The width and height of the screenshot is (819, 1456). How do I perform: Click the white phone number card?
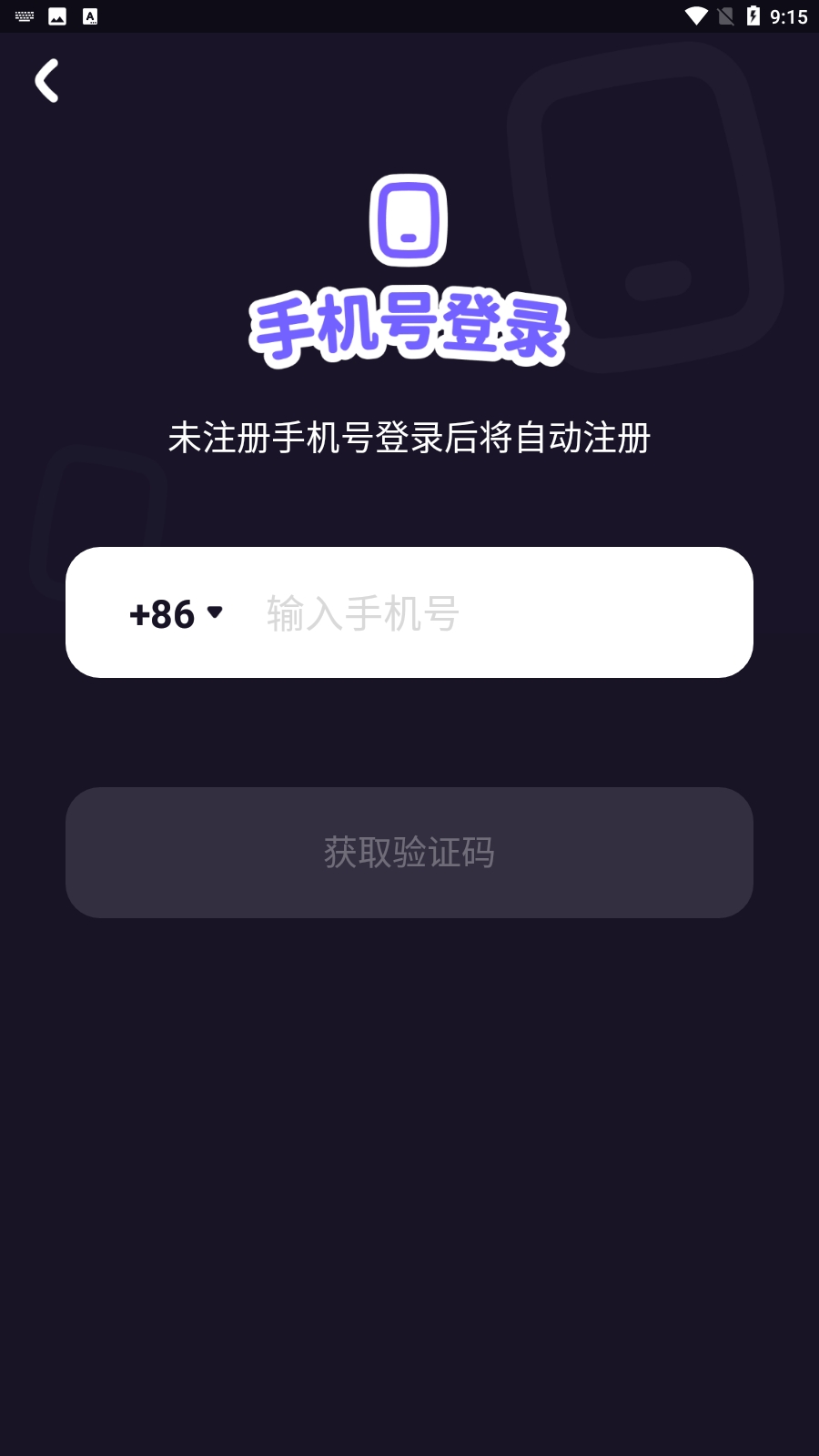pos(409,612)
